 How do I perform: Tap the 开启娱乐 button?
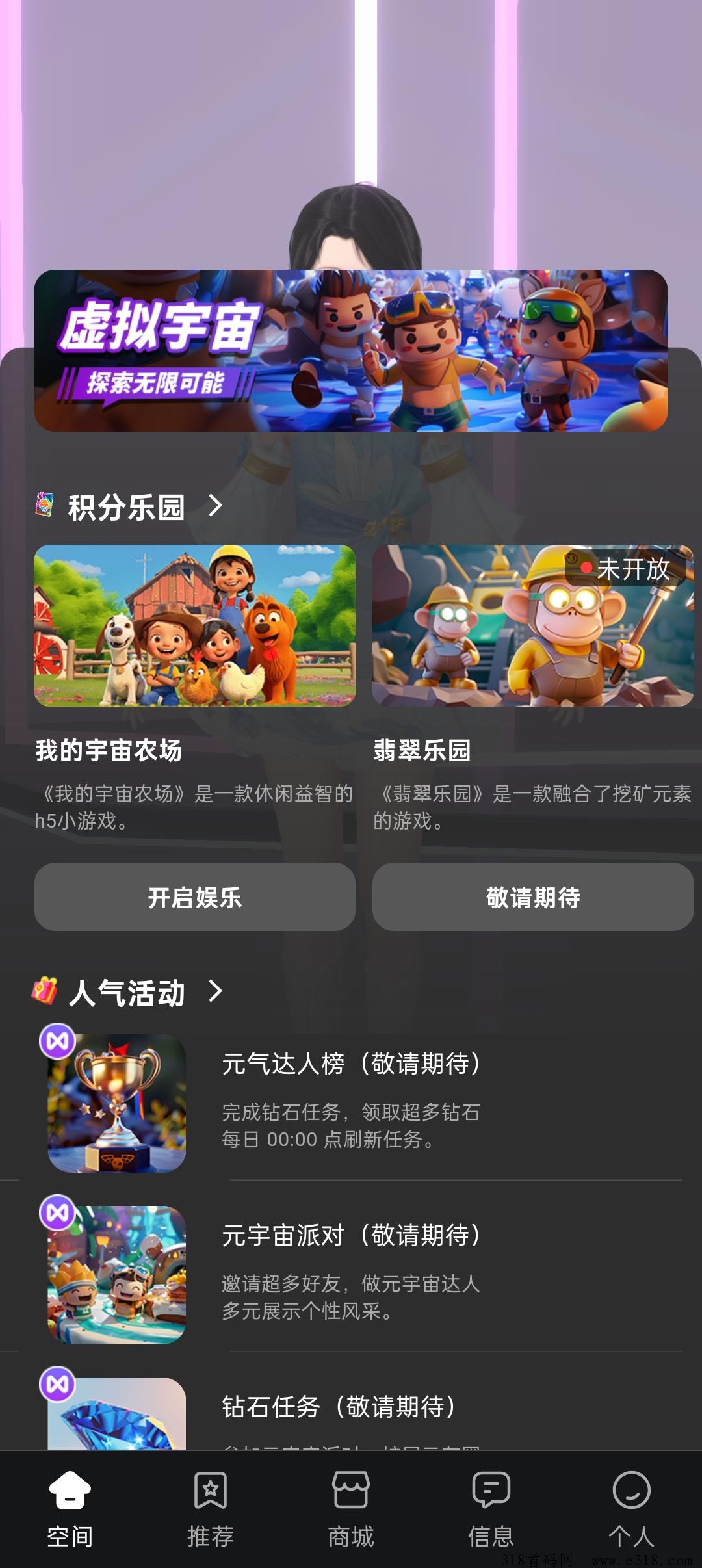195,897
